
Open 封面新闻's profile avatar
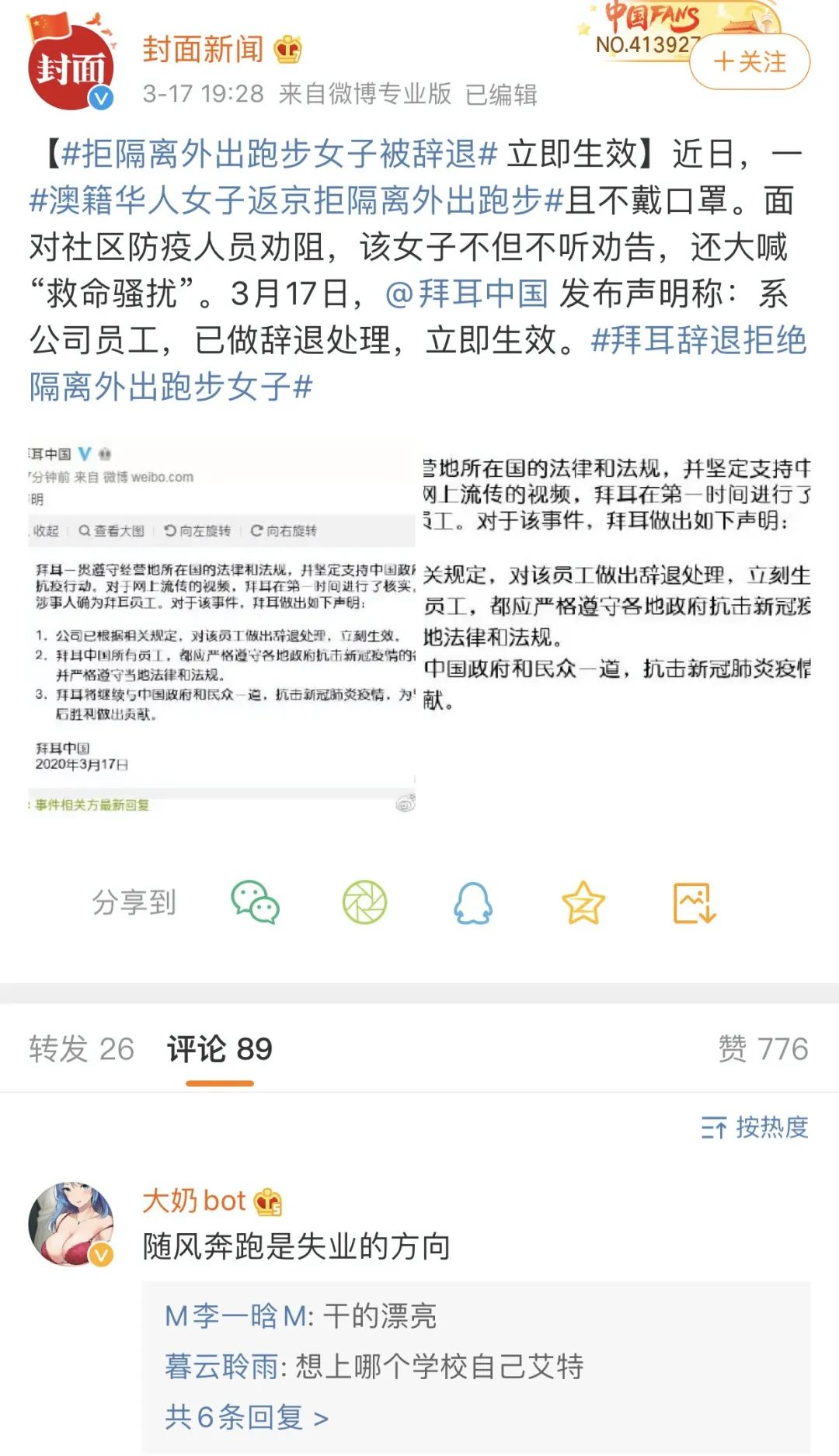coord(71,68)
